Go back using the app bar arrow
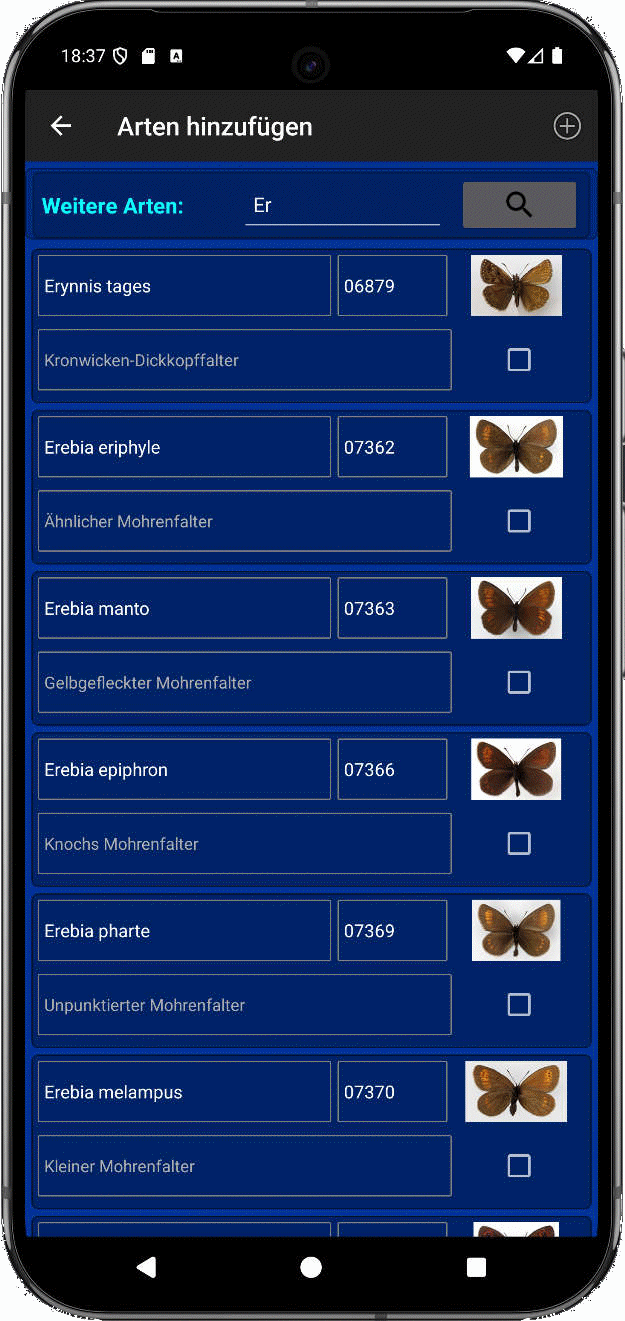Image resolution: width=625 pixels, height=1321 pixels. [x=61, y=126]
